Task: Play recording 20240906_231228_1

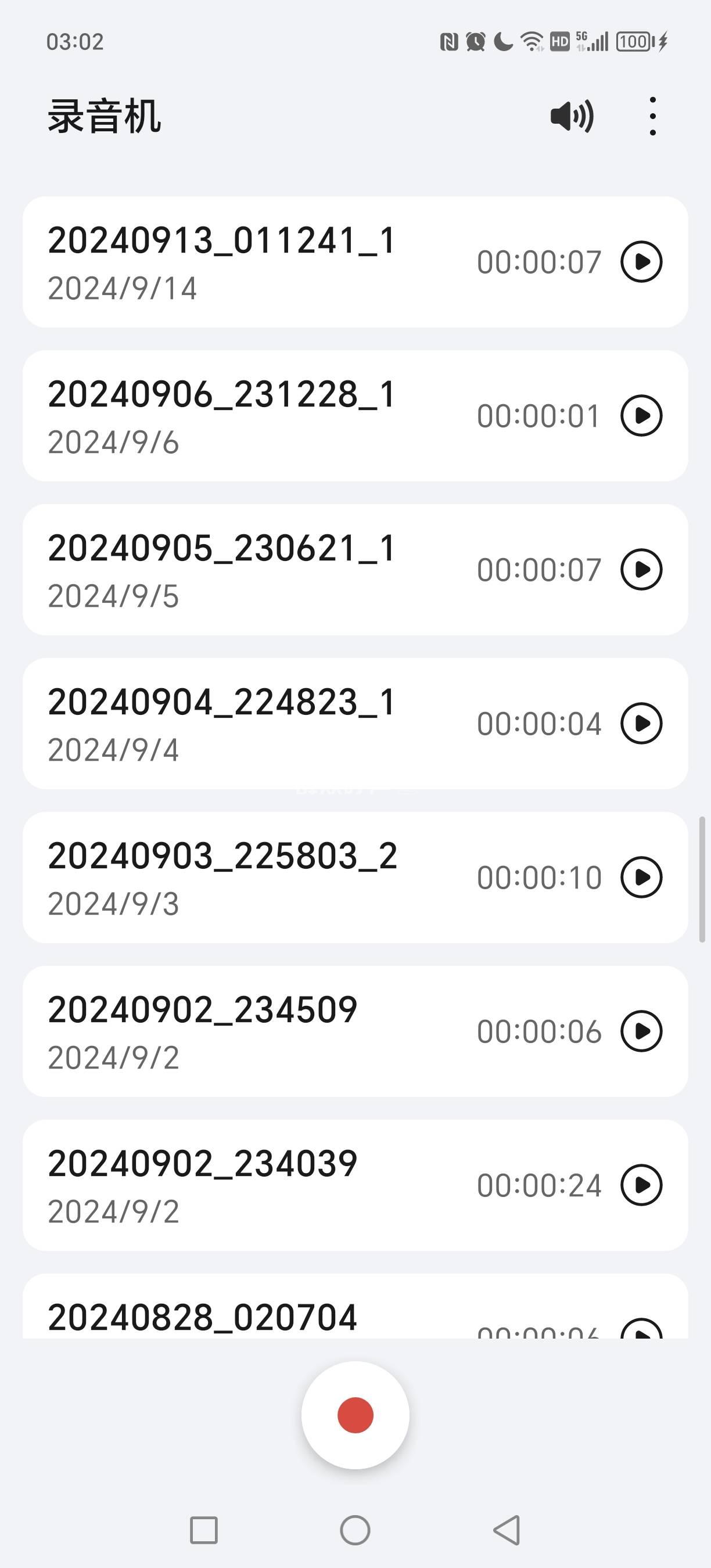Action: 641,416
